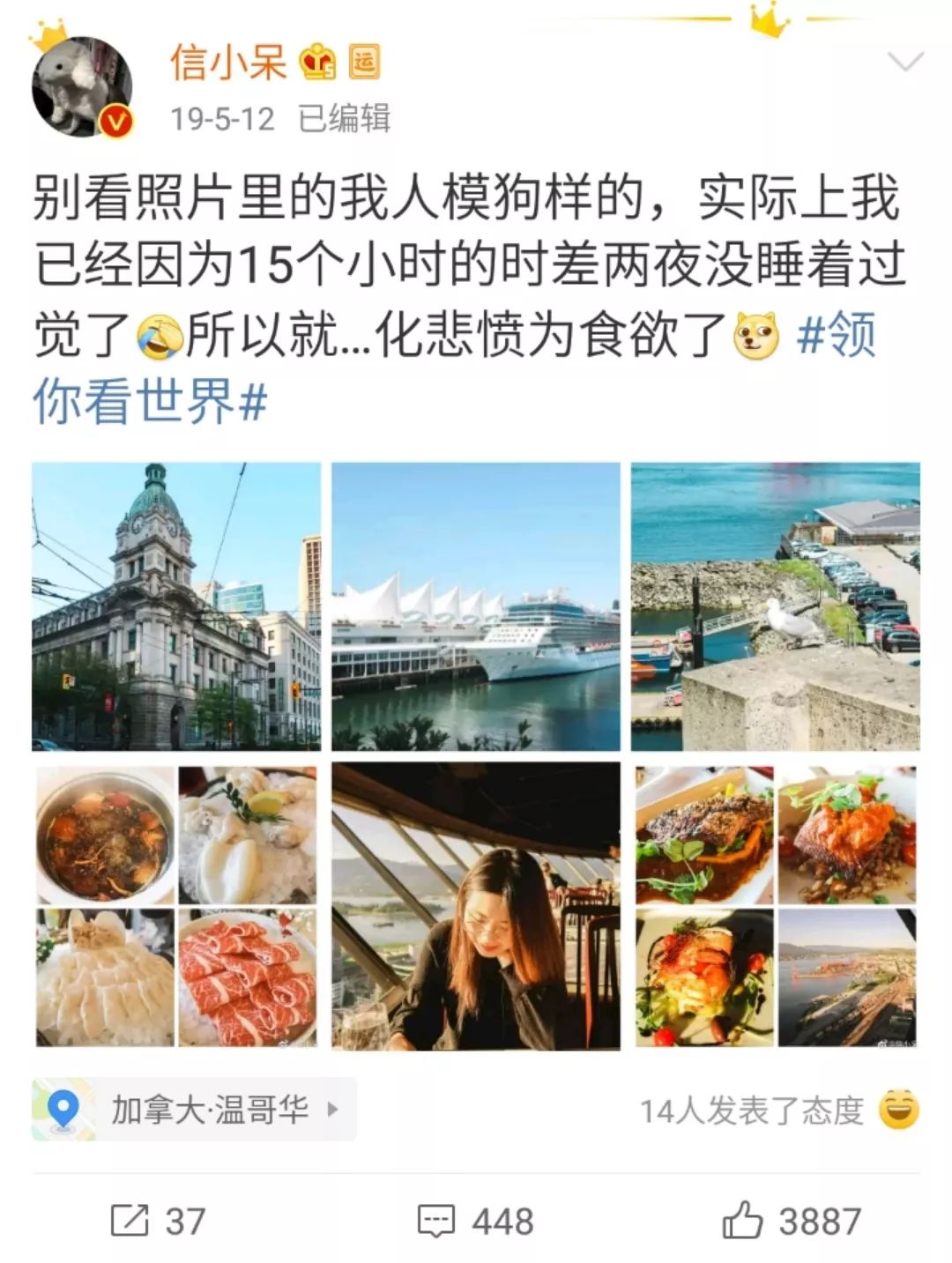Image resolution: width=952 pixels, height=1263 pixels.
Task: Click the laughing emoji next to reaction count
Action: pyautogui.click(x=892, y=1109)
